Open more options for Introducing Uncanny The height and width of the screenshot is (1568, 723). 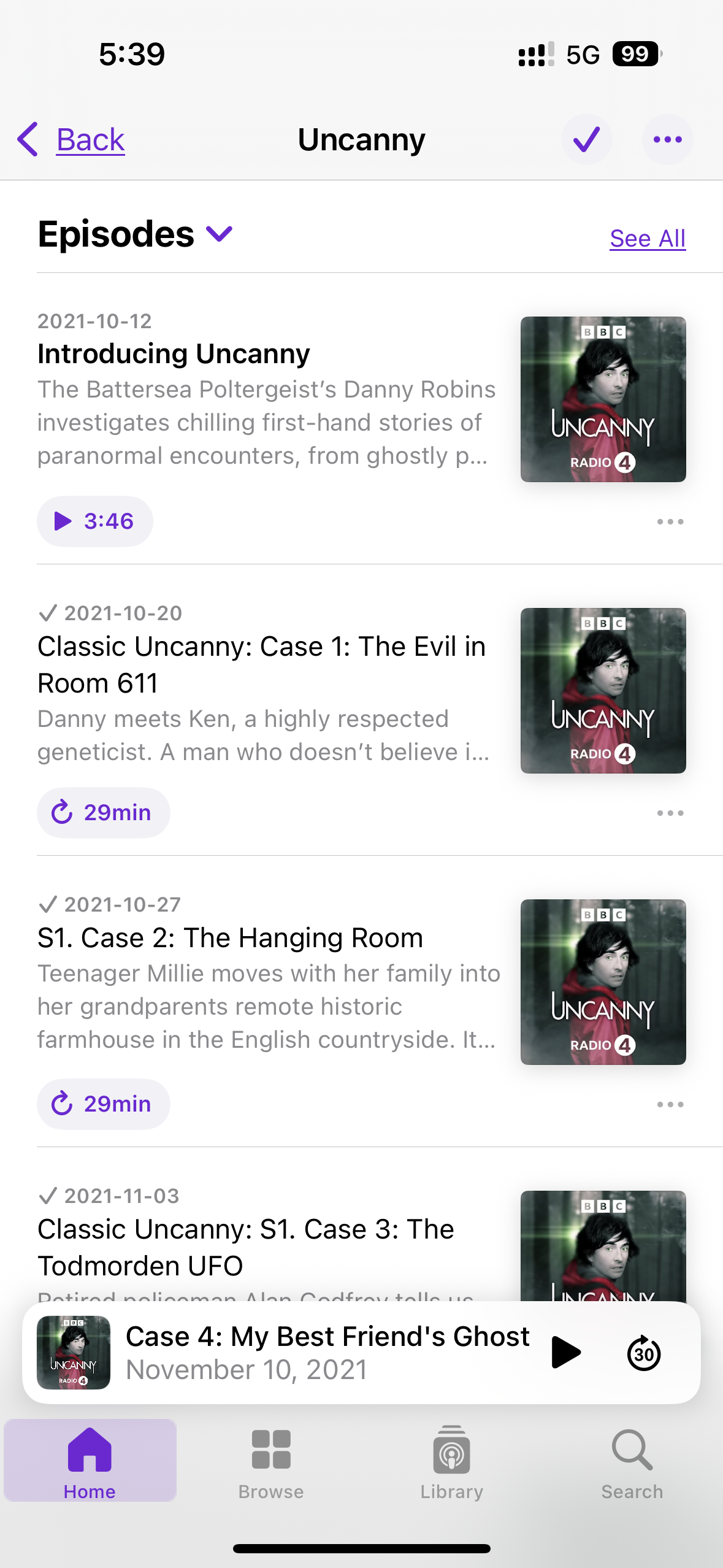(x=670, y=521)
